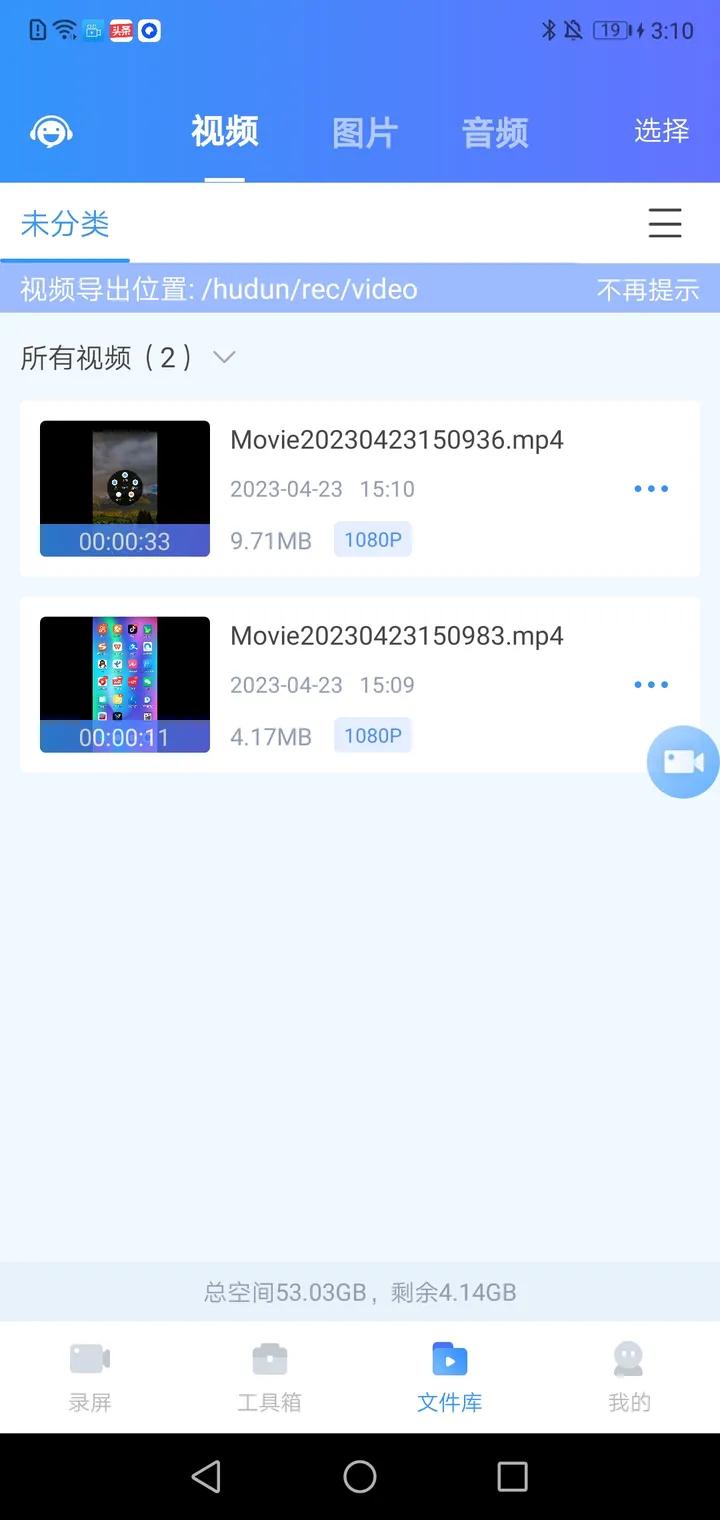Expand the 所有视频 dropdown
The image size is (720, 1520).
(x=225, y=357)
